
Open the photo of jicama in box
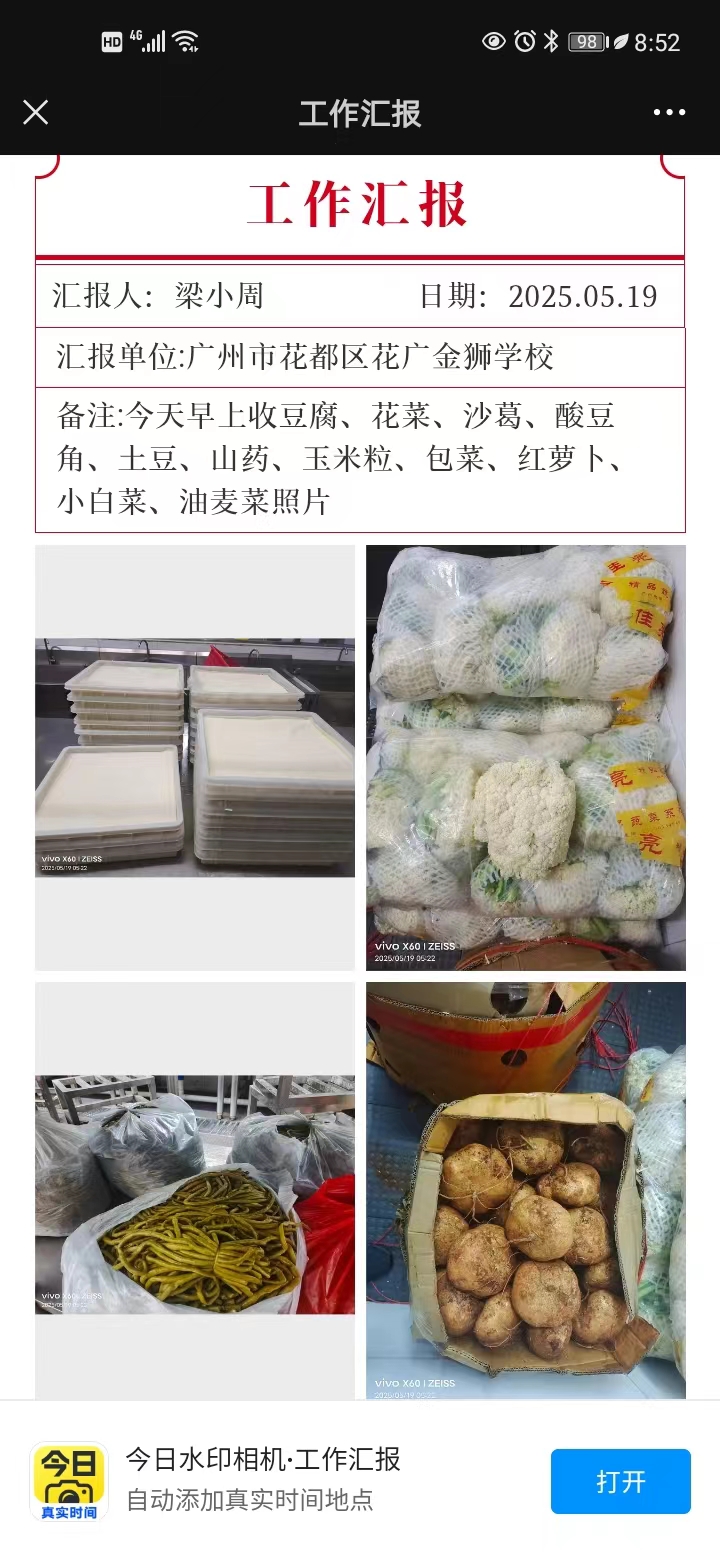pyautogui.click(x=525, y=1190)
